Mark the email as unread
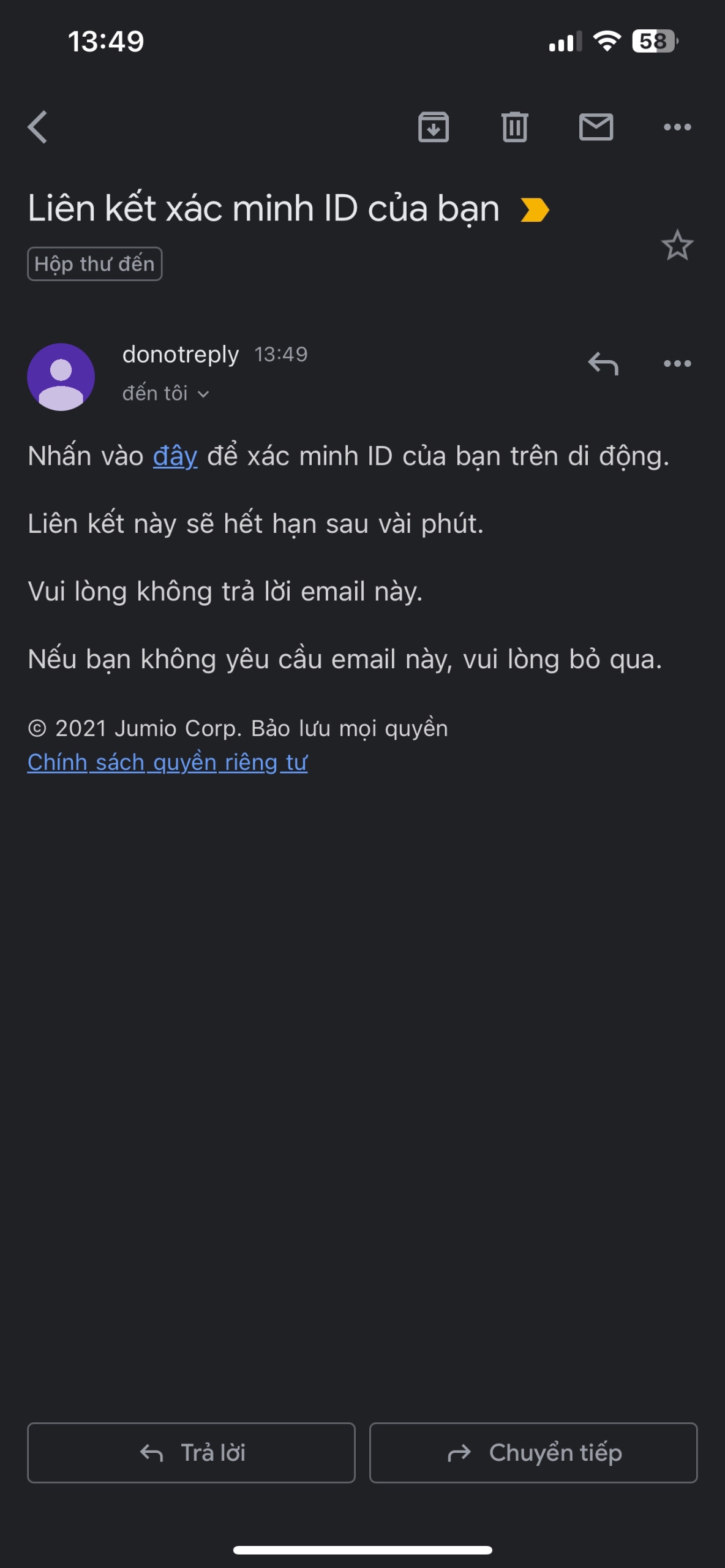Viewport: 725px width, 1568px height. click(596, 127)
